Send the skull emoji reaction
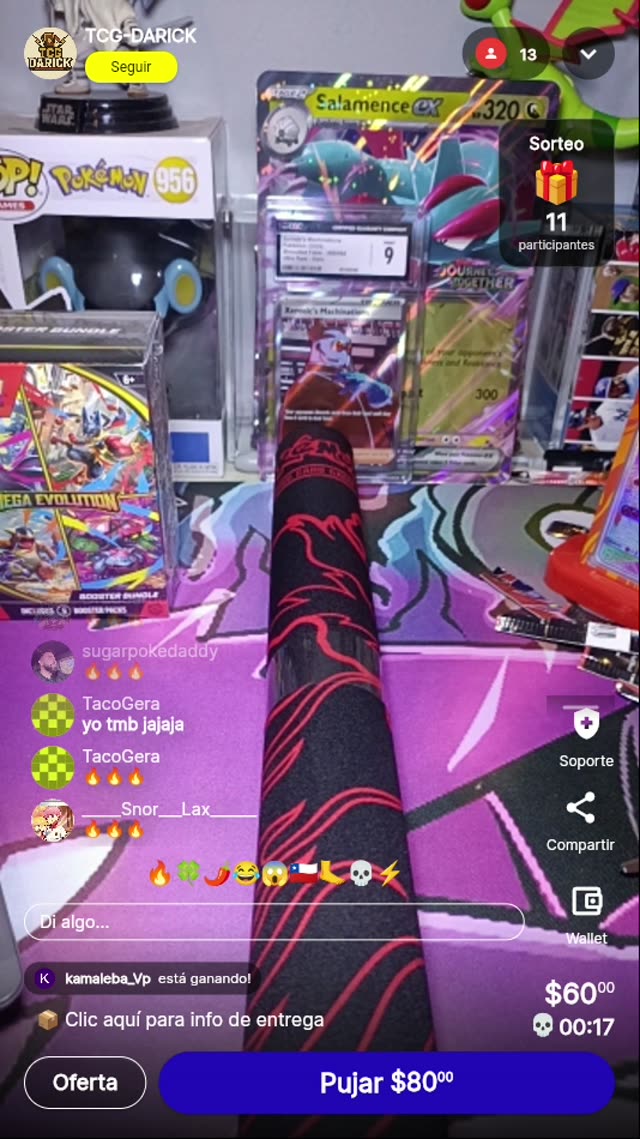640x1139 pixels. pyautogui.click(x=361, y=874)
